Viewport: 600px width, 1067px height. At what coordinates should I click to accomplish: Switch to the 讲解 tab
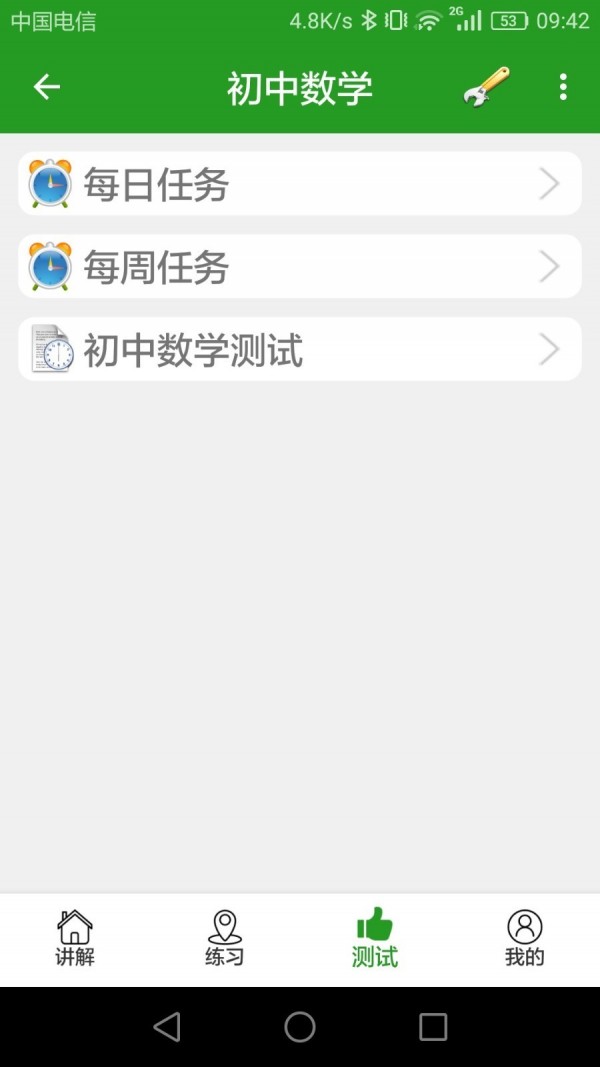75,939
